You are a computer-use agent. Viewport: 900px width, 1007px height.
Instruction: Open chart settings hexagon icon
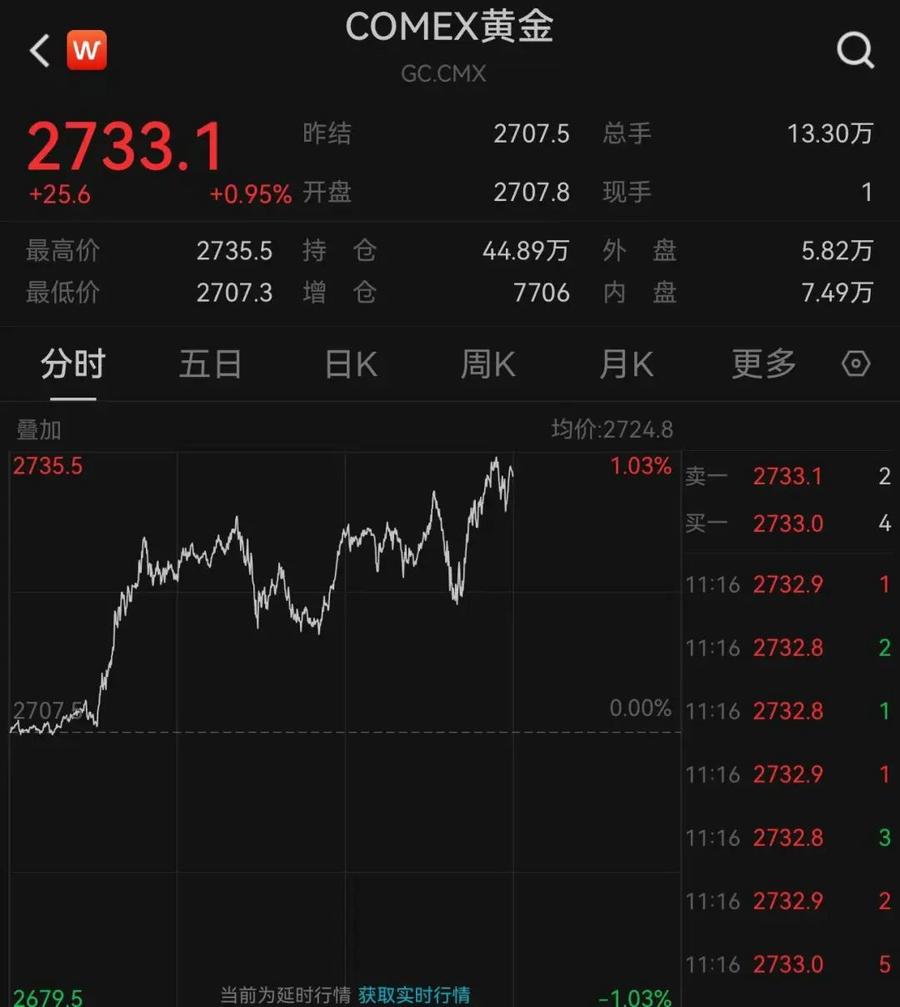856,364
